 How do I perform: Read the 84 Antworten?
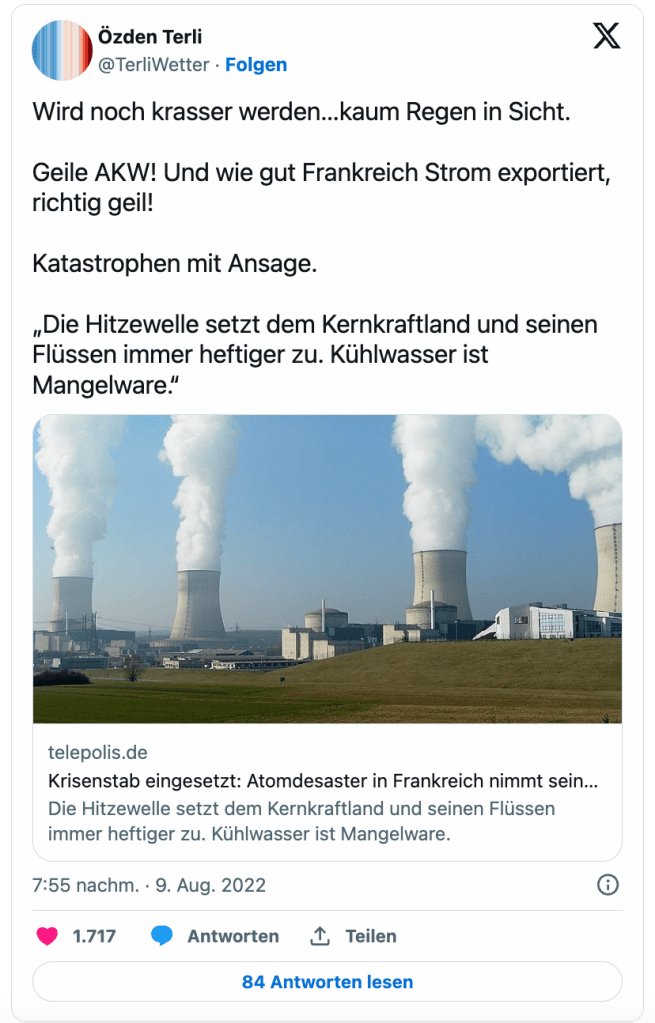tap(327, 982)
